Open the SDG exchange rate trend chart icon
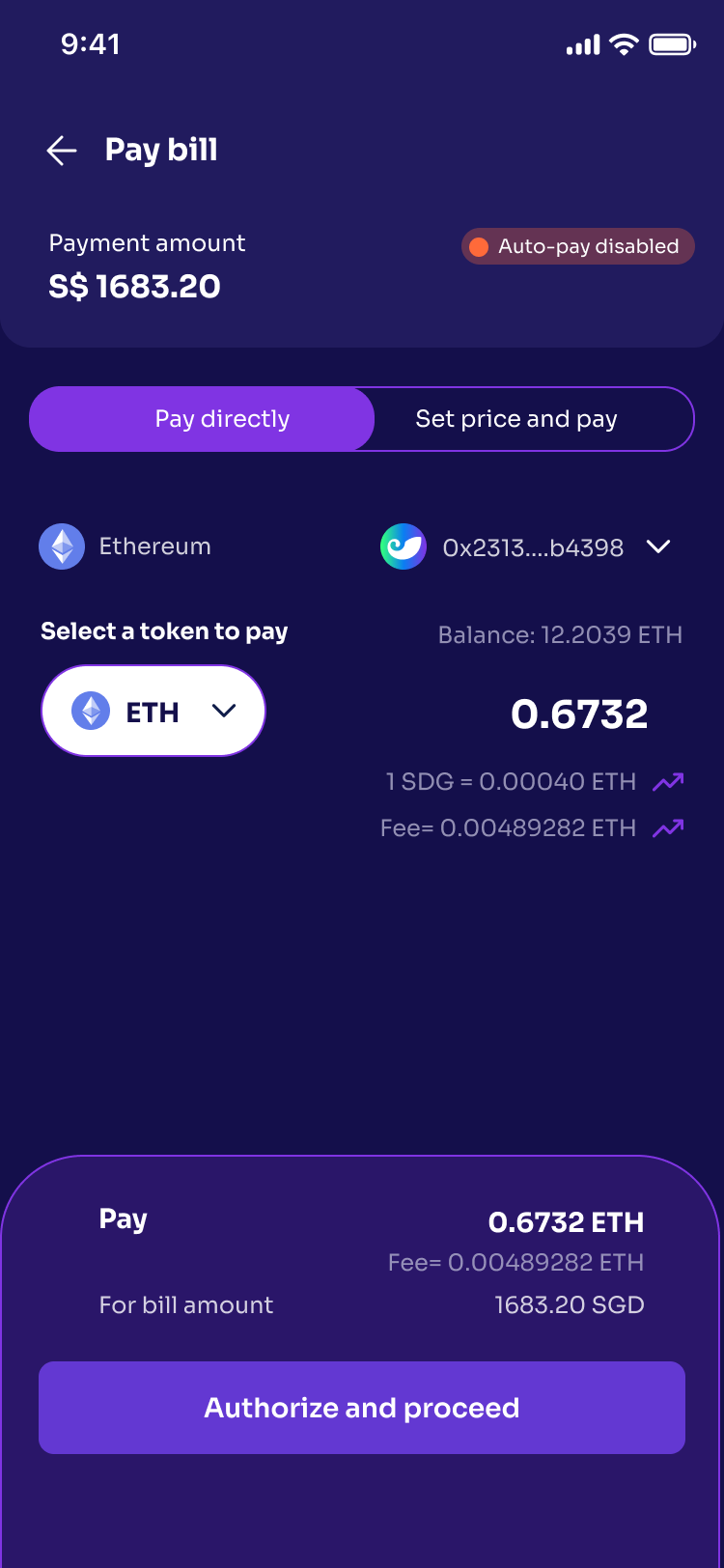The width and height of the screenshot is (724, 1568). [667, 782]
